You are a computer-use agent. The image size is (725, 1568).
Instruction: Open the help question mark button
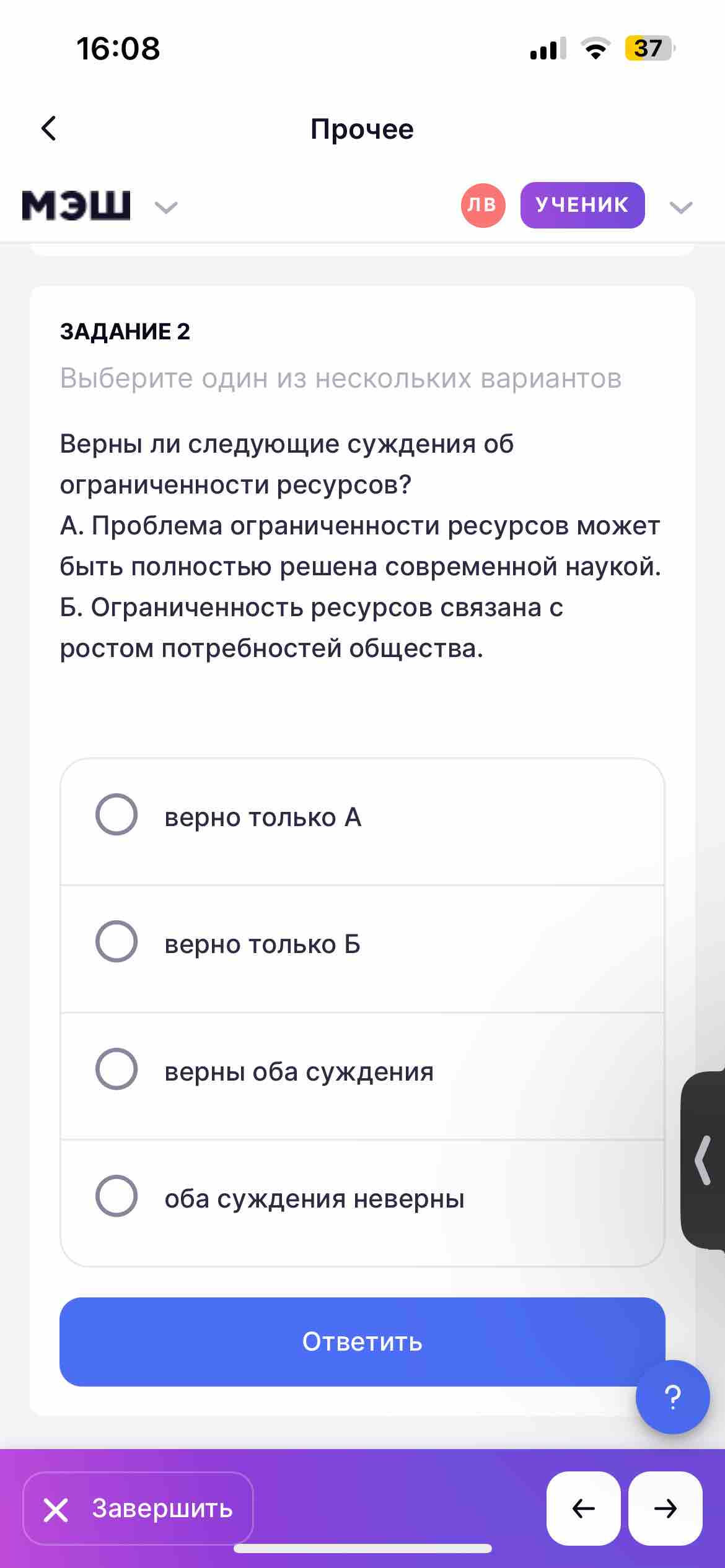pyautogui.click(x=673, y=1398)
